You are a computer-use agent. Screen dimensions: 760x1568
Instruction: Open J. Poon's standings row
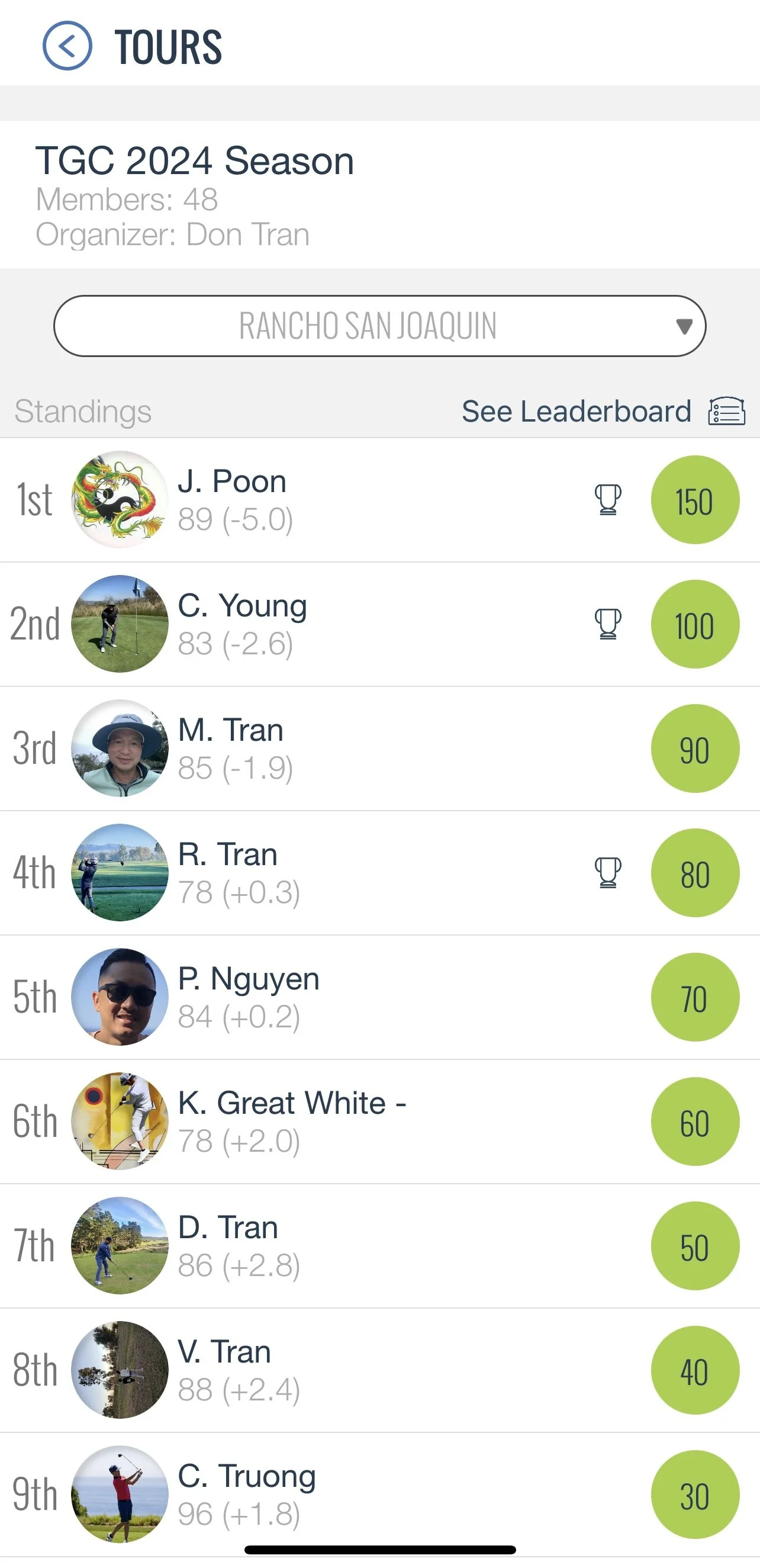(x=379, y=500)
